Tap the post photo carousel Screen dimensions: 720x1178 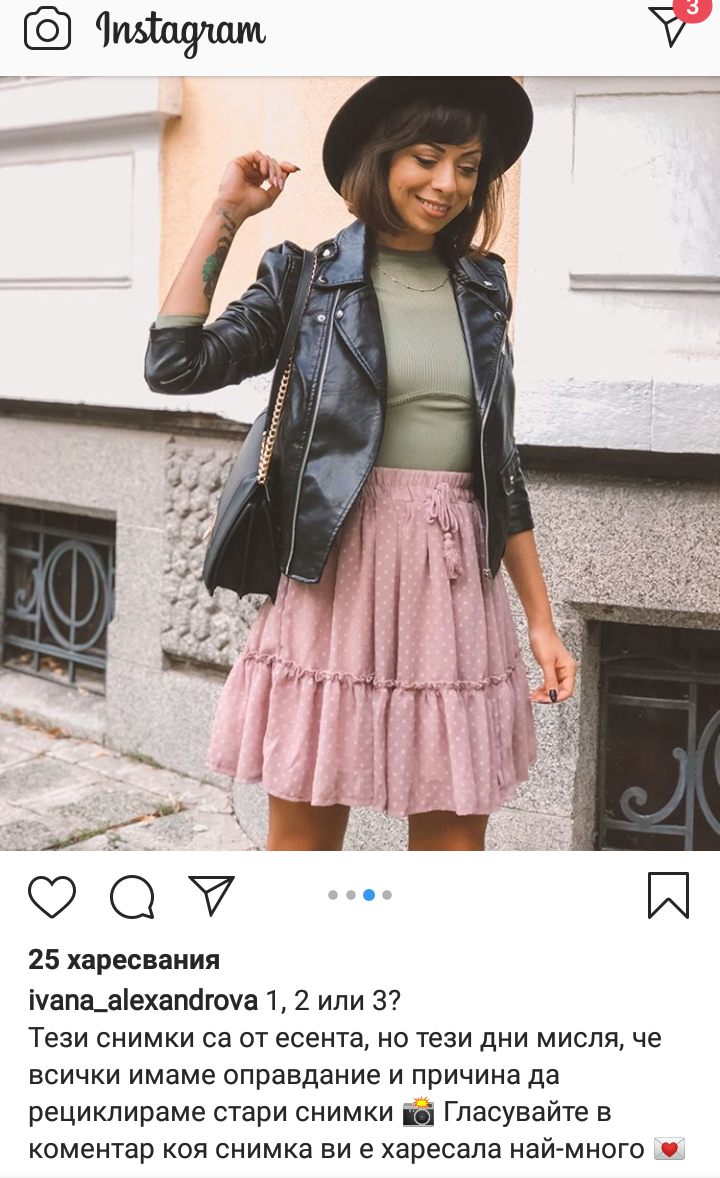coord(360,463)
